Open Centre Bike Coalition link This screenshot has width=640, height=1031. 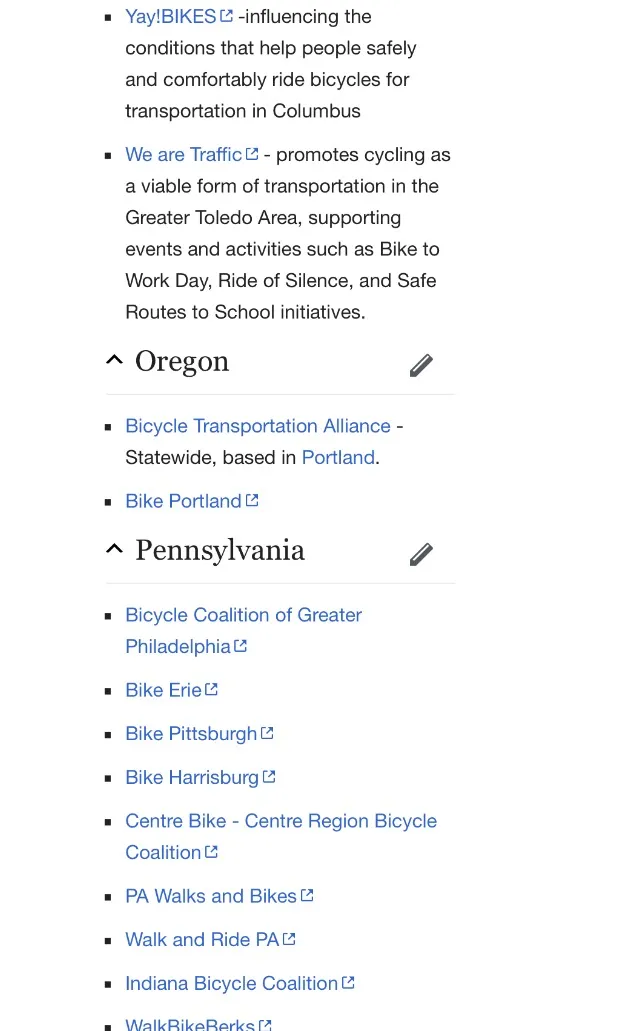pyautogui.click(x=281, y=836)
